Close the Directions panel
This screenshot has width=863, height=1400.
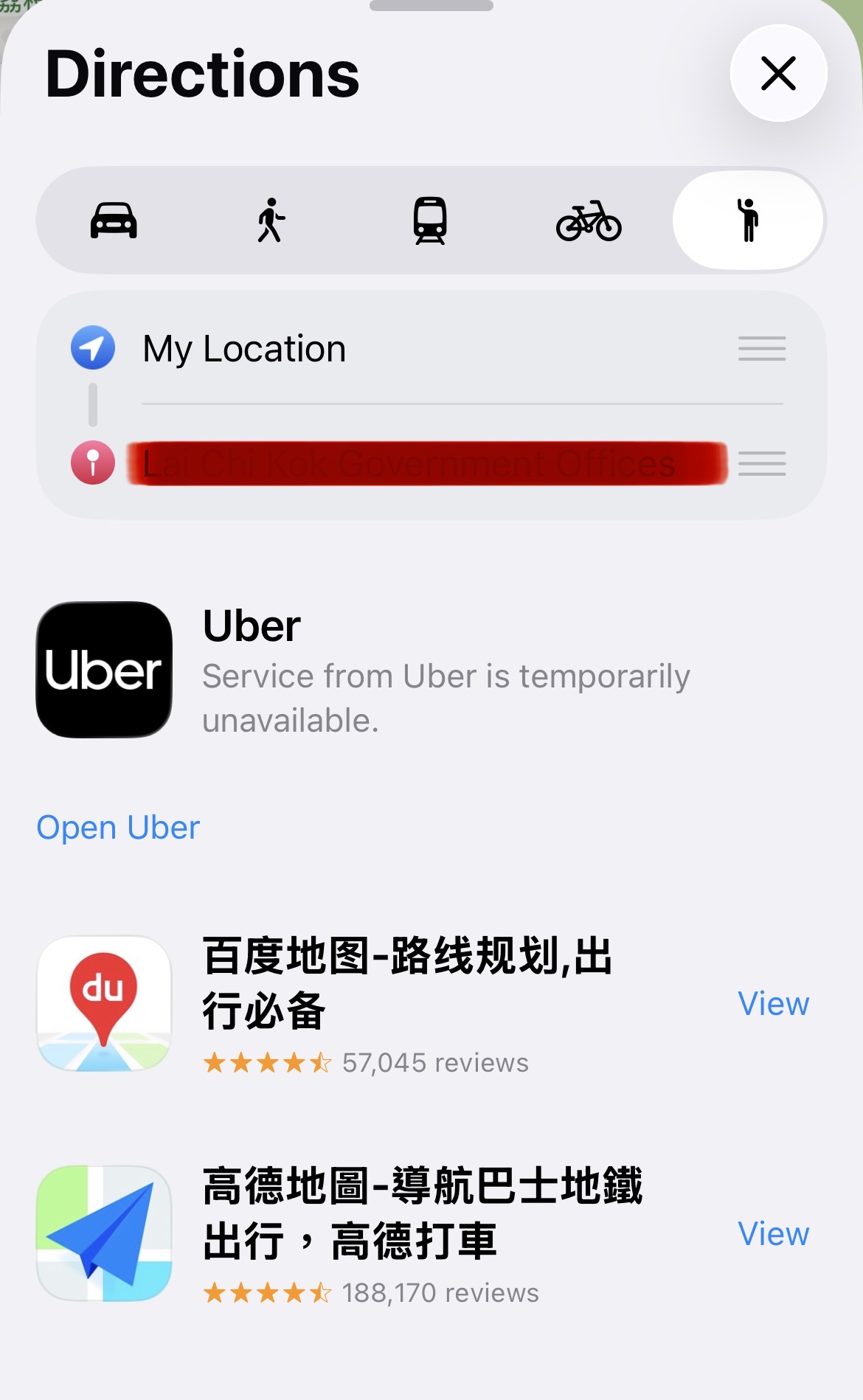coord(778,73)
